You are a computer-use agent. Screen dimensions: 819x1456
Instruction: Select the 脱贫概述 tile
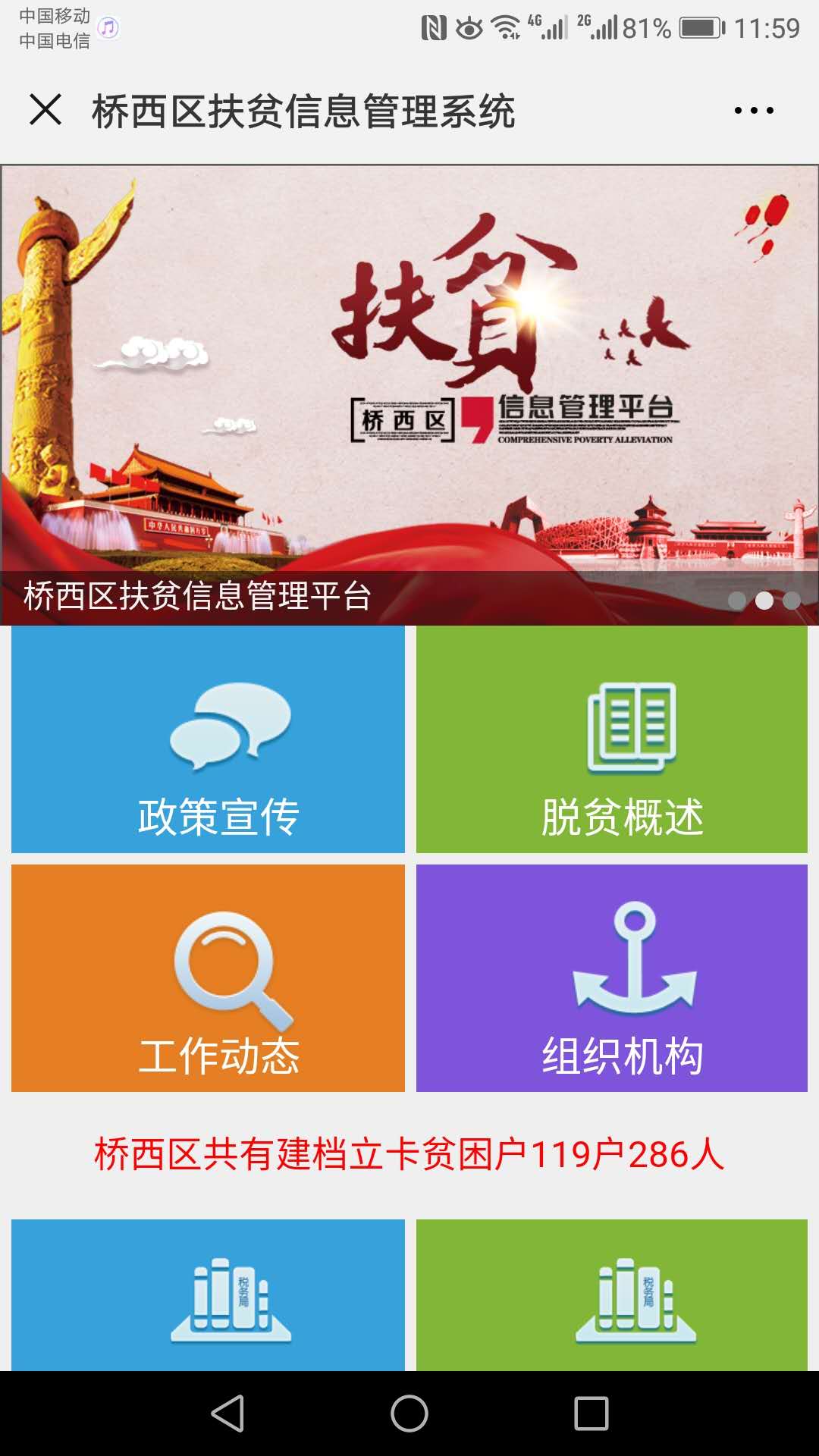[x=612, y=739]
